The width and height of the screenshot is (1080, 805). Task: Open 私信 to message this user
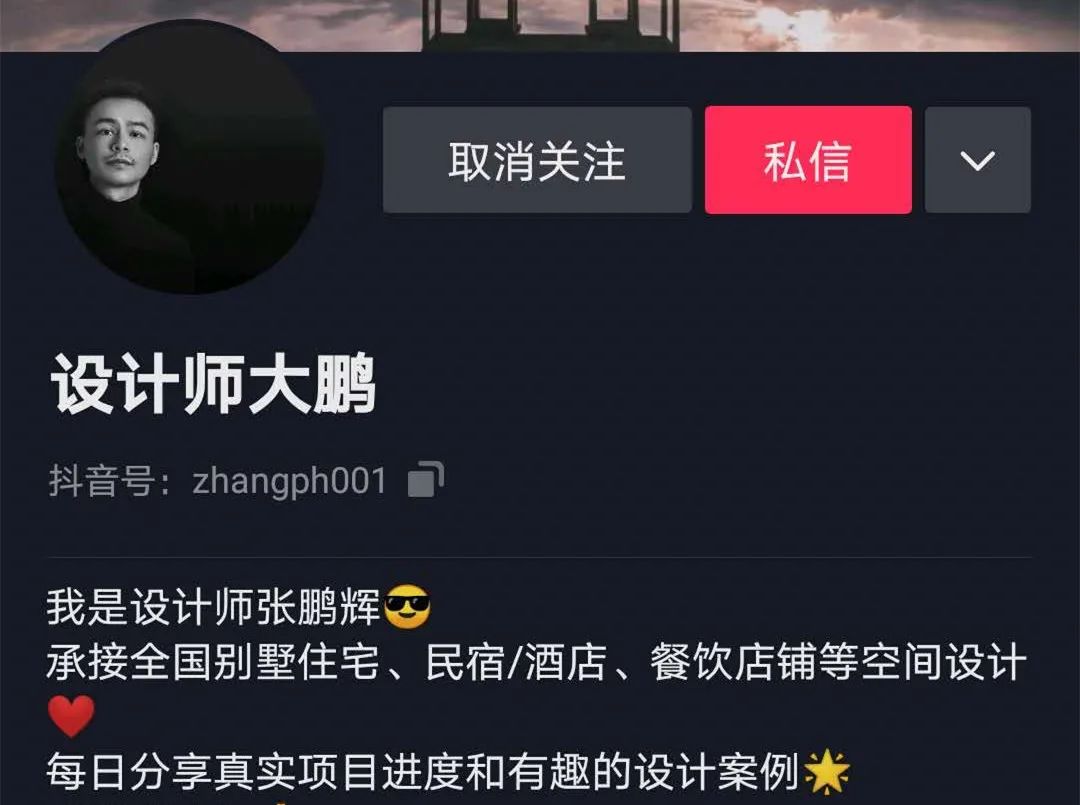(808, 160)
